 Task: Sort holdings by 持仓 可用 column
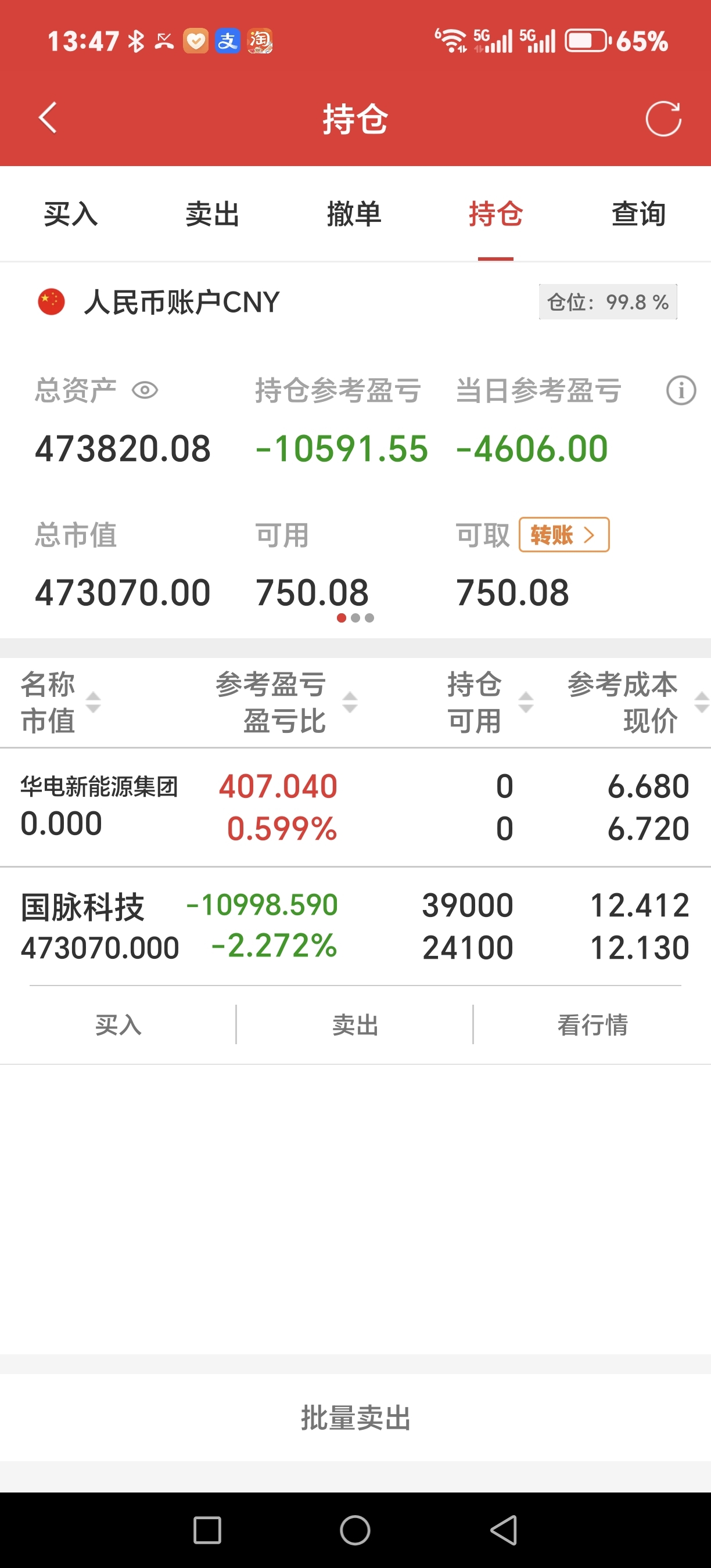click(490, 703)
